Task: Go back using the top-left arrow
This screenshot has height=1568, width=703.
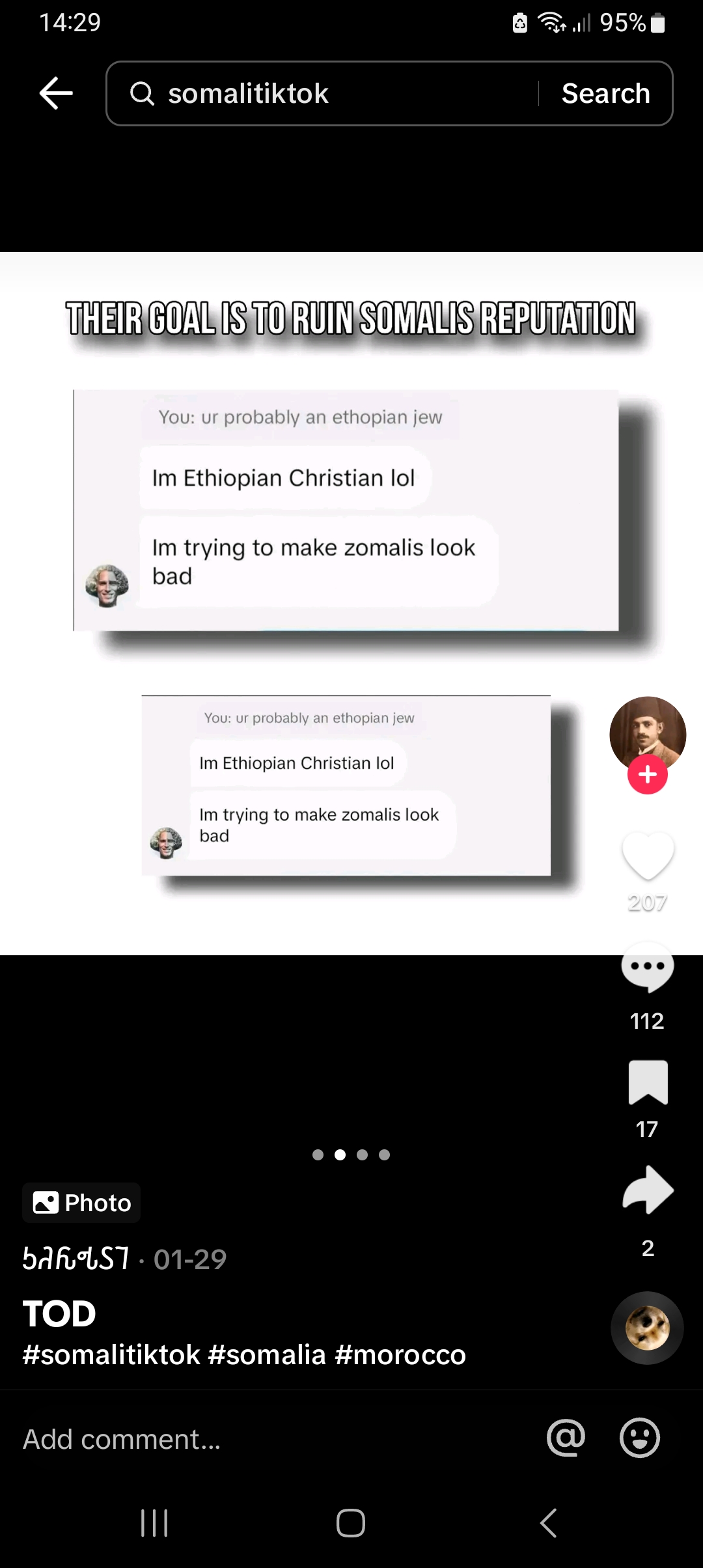Action: (x=56, y=93)
